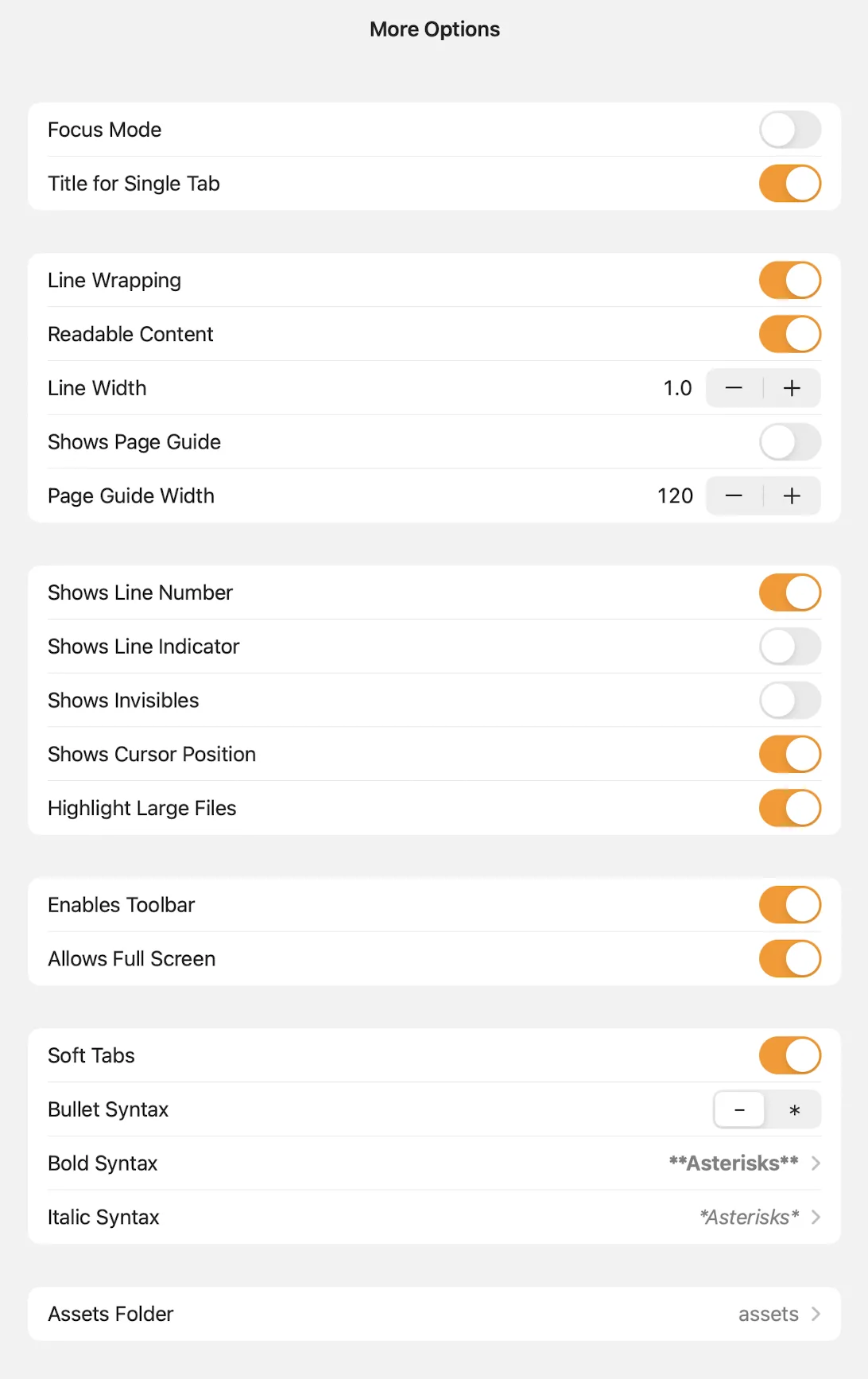
Task: Select the asterisk bullet syntax option
Action: [793, 1109]
